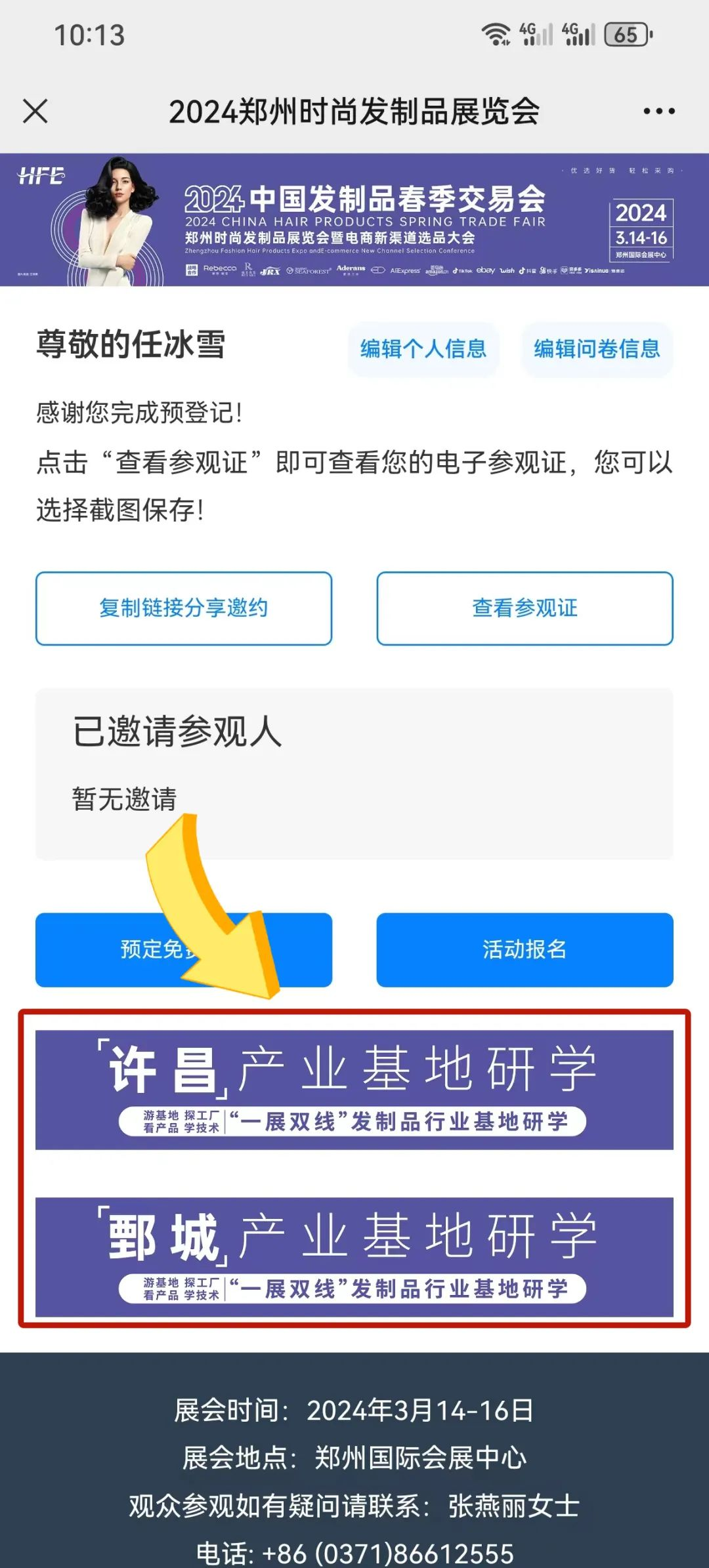Close the exhibition webpage
Image resolution: width=709 pixels, height=1568 pixels.
click(35, 111)
